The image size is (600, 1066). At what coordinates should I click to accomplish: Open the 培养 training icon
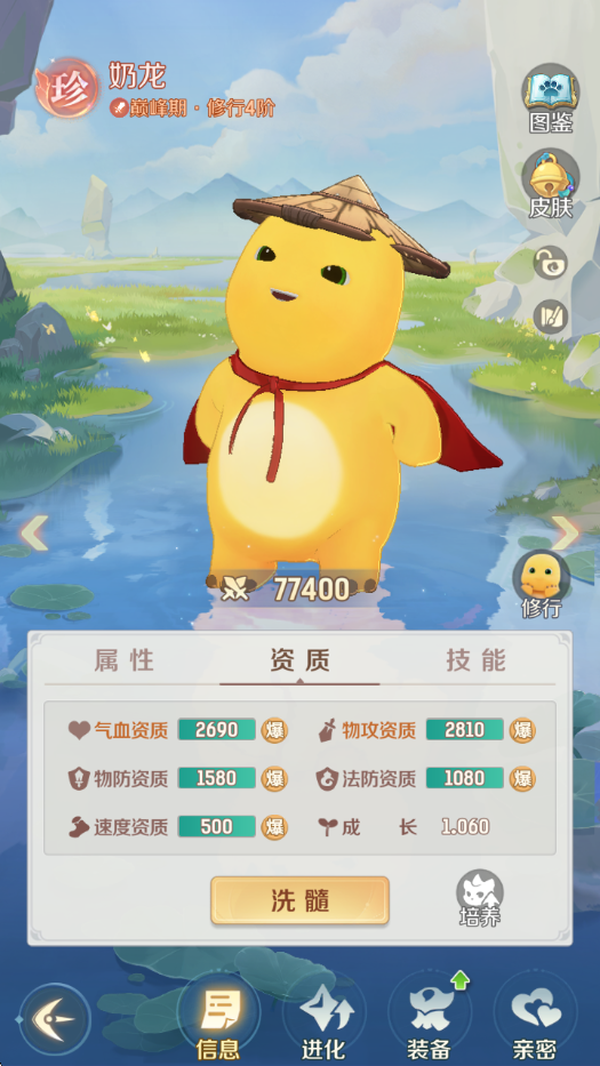point(480,897)
